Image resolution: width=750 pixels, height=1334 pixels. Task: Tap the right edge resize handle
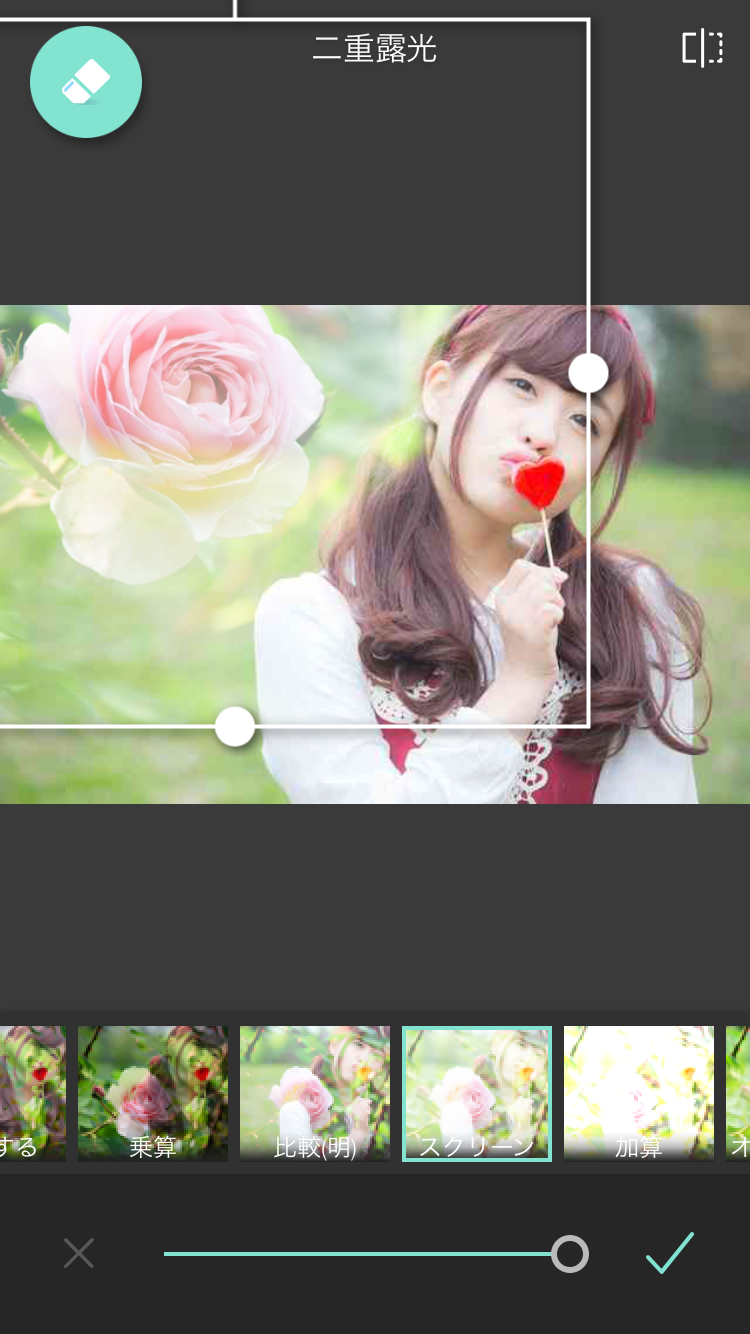point(588,373)
